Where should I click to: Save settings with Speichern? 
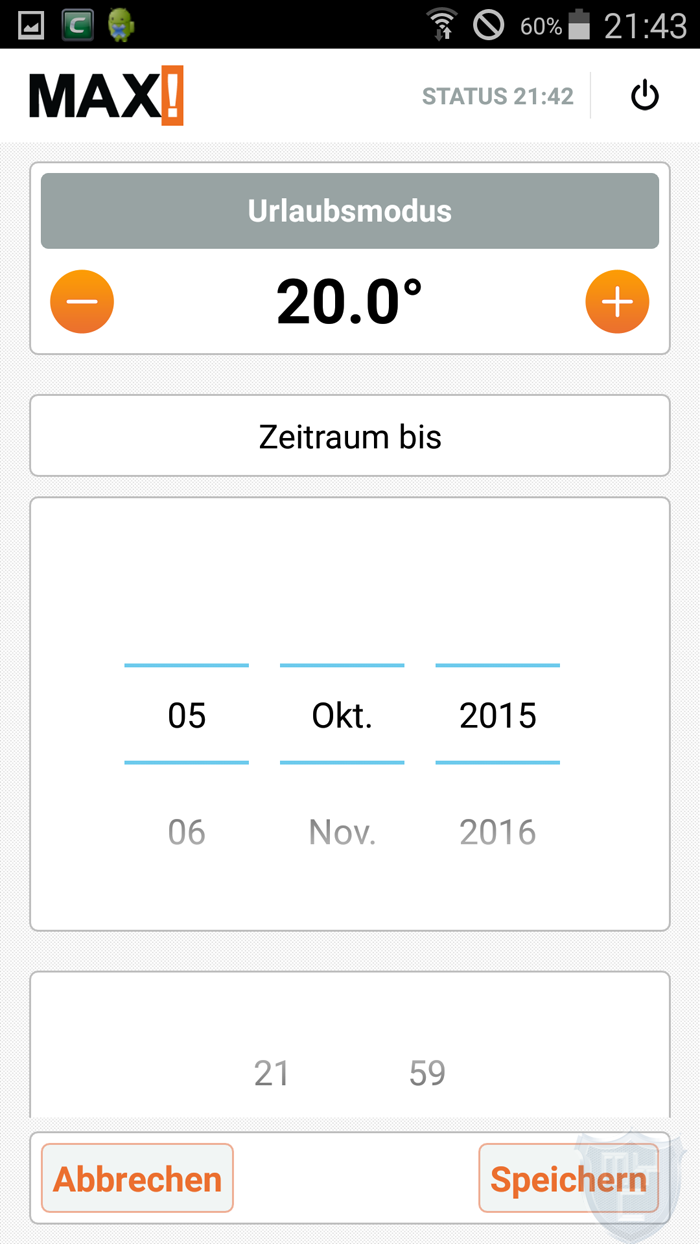568,1179
